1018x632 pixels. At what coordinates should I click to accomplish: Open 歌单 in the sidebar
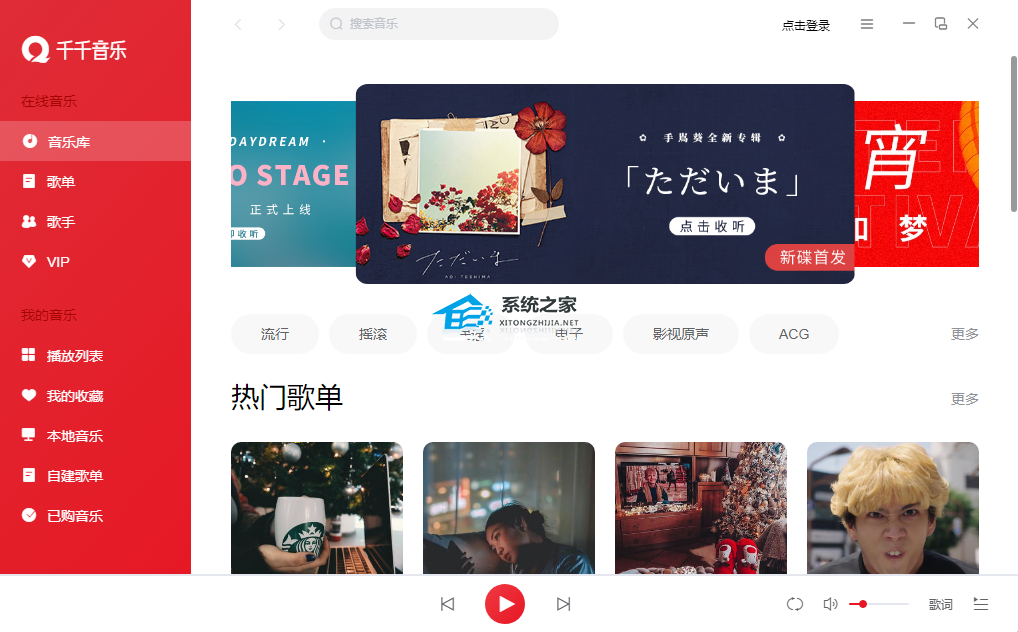pos(60,182)
